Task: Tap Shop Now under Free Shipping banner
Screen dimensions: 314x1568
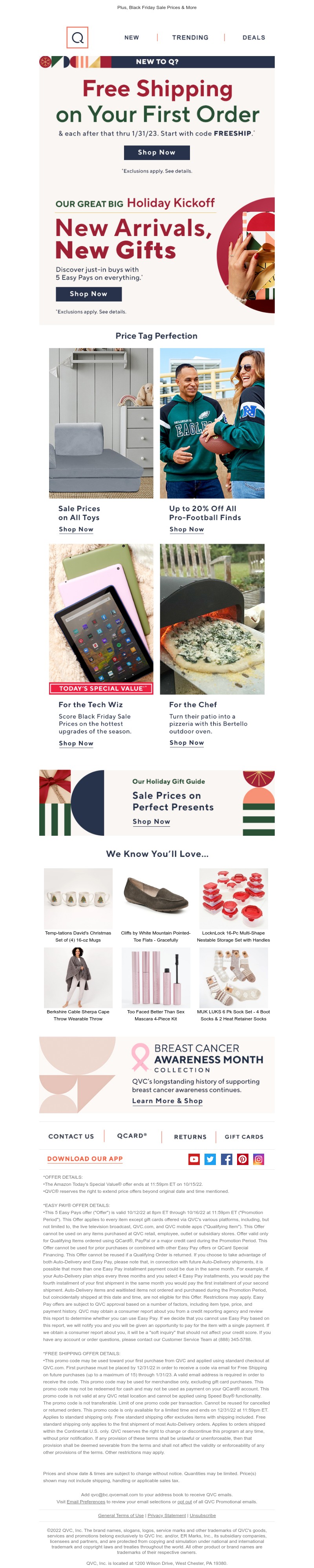Action: [x=157, y=153]
